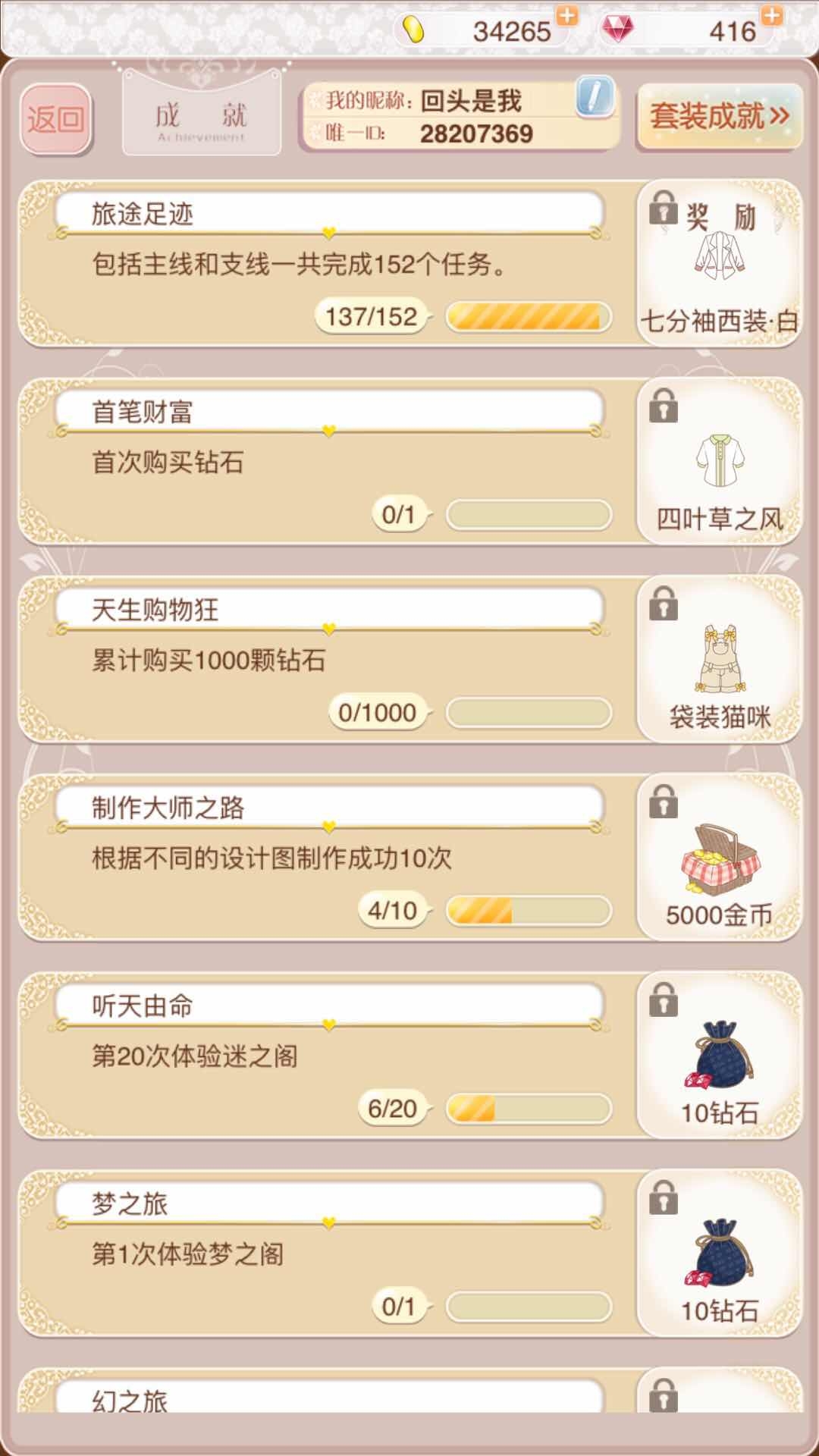Tap the 返回 back button

click(x=56, y=120)
